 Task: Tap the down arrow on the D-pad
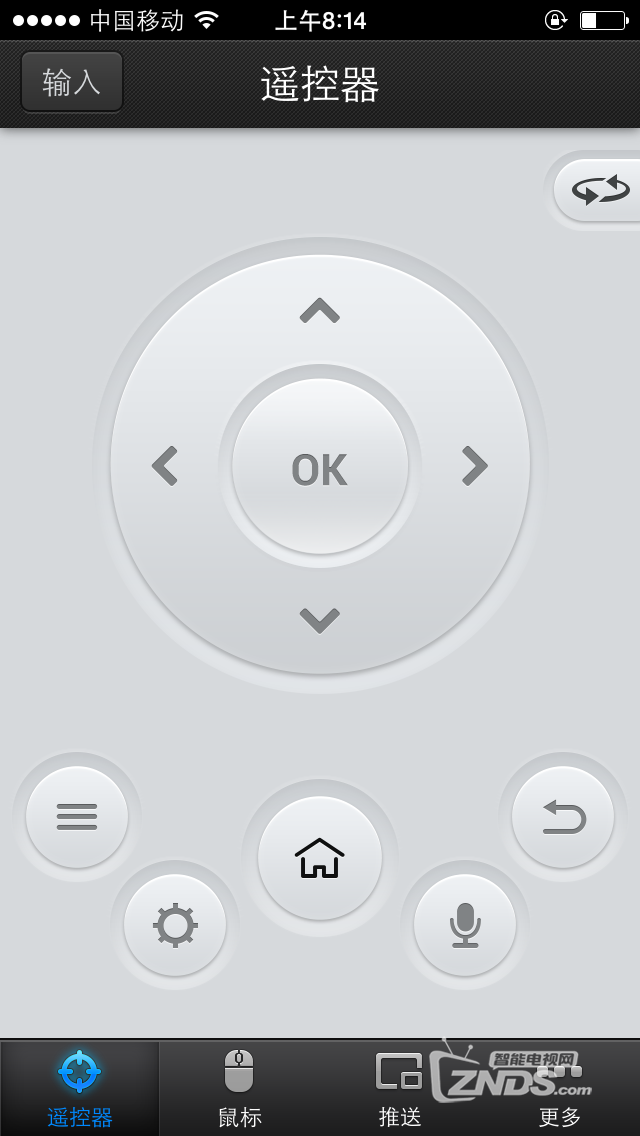click(x=320, y=620)
